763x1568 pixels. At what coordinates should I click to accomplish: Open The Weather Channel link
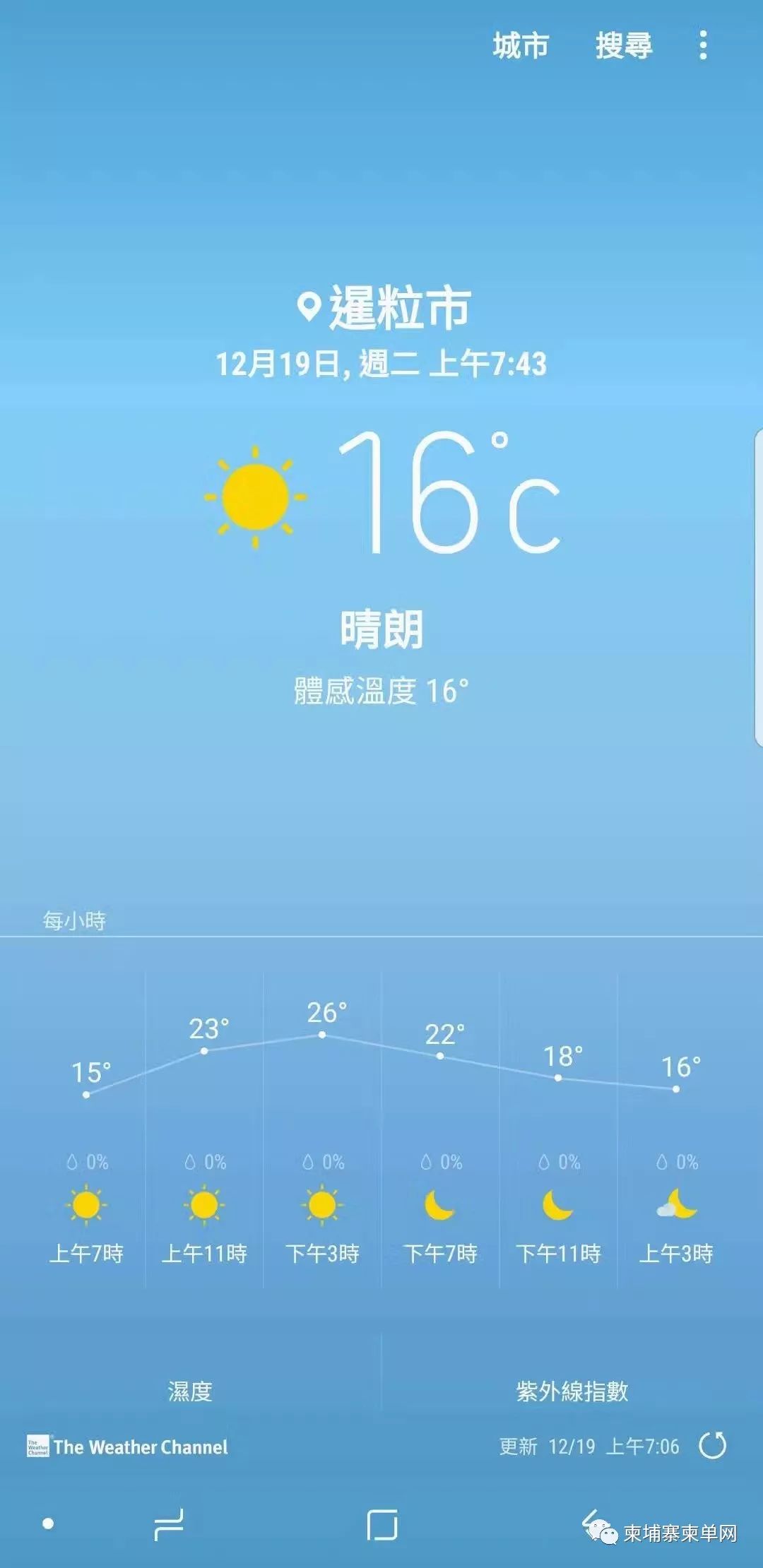tap(127, 1447)
